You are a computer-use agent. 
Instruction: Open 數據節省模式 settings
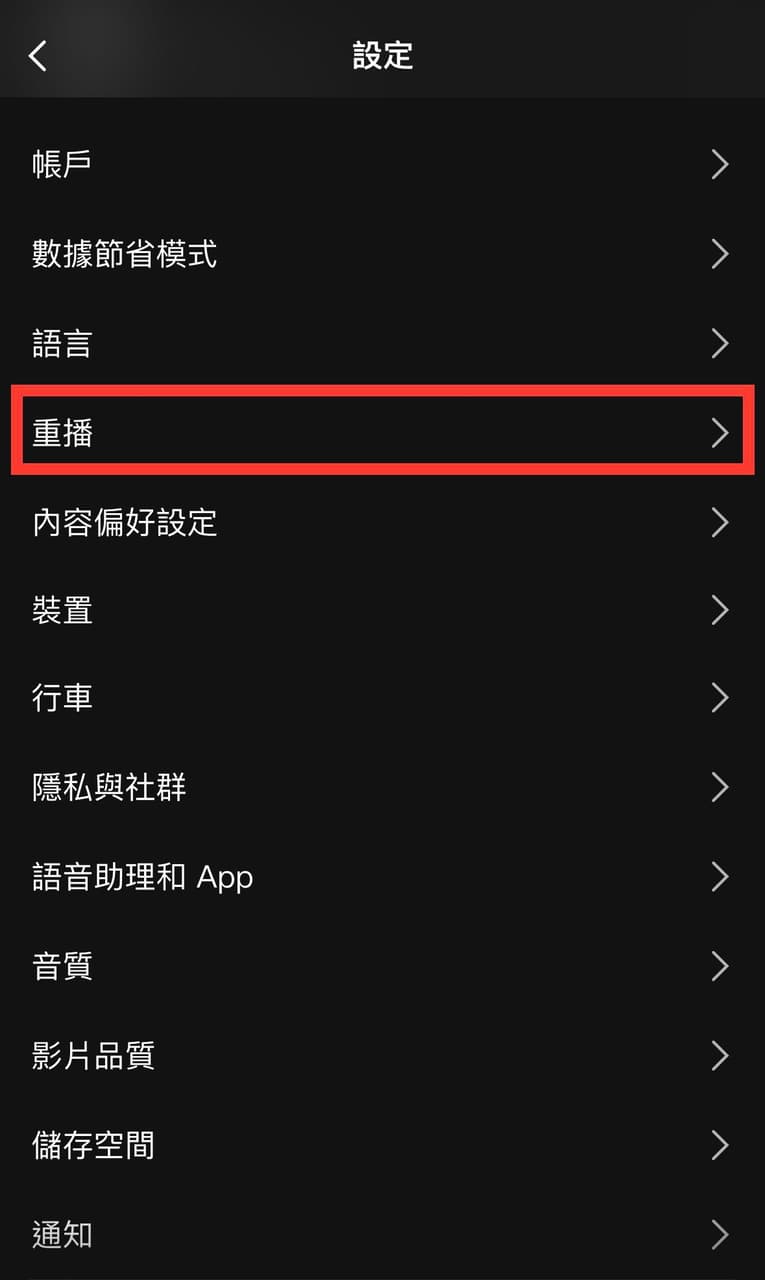click(382, 254)
